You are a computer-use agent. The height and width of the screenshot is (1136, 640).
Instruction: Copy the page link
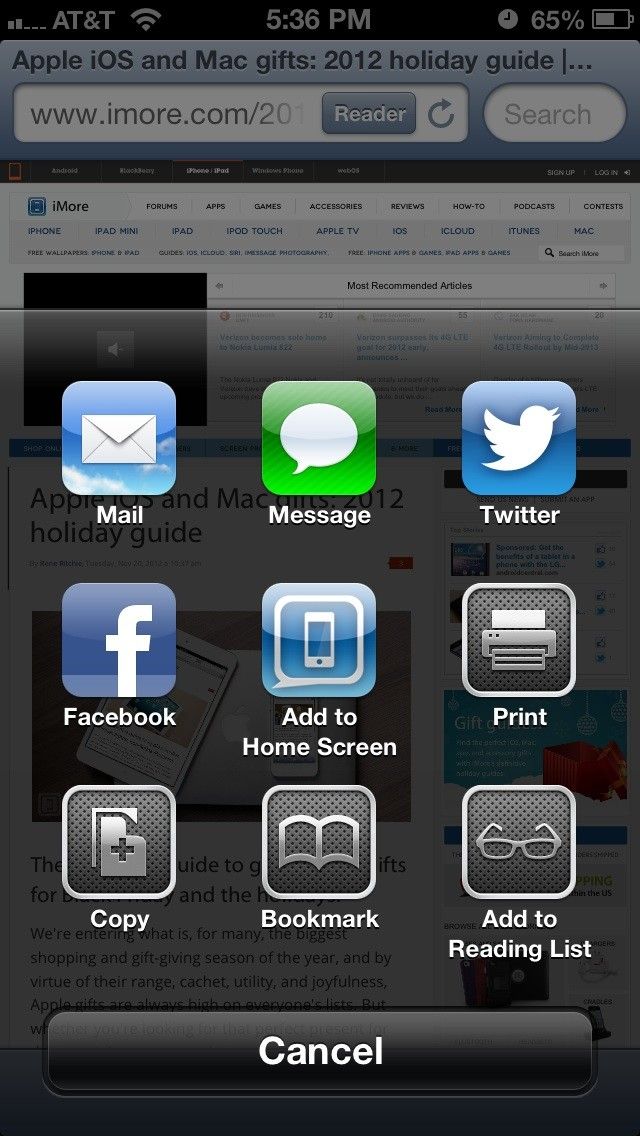click(x=119, y=842)
